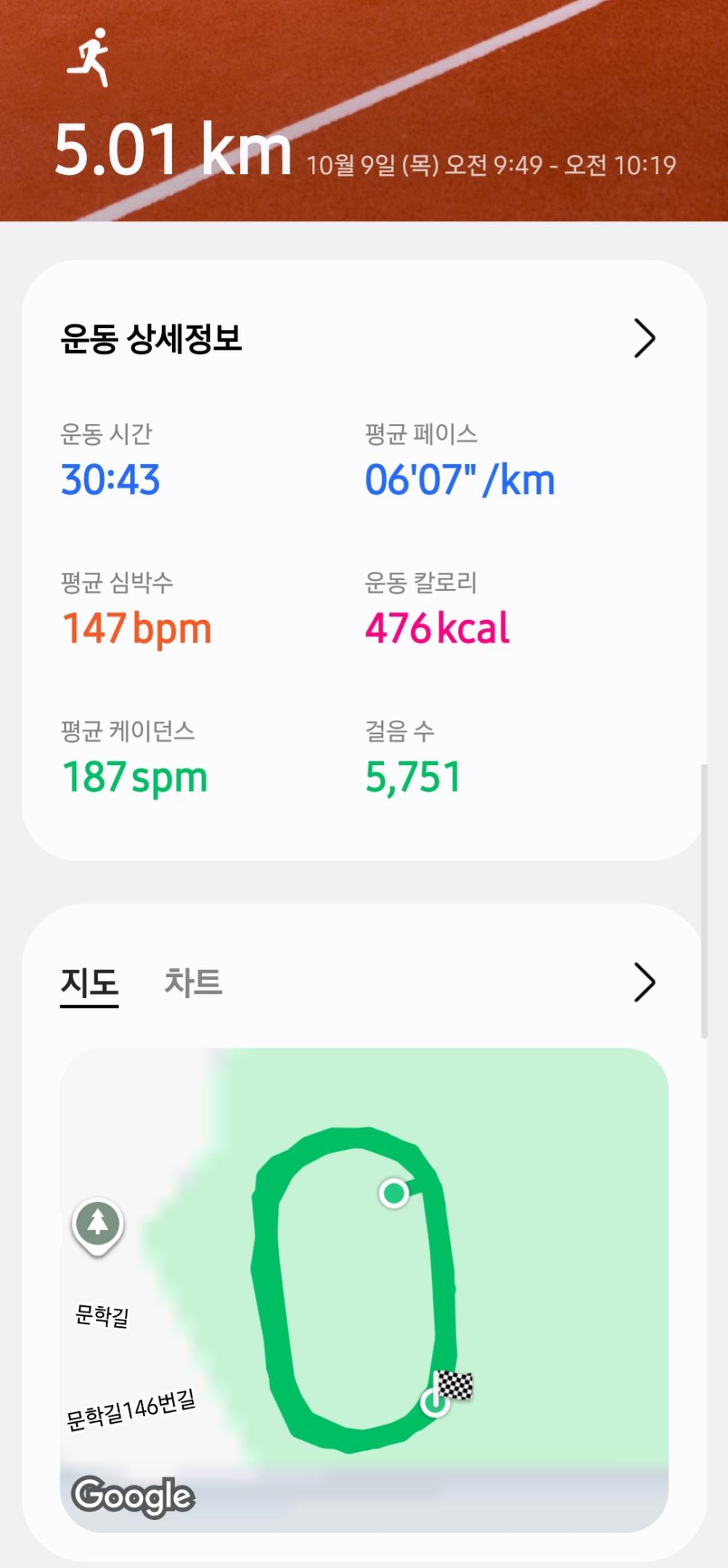The height and width of the screenshot is (1568, 728).
Task: Switch to the 차트 tab
Action: pos(193,982)
